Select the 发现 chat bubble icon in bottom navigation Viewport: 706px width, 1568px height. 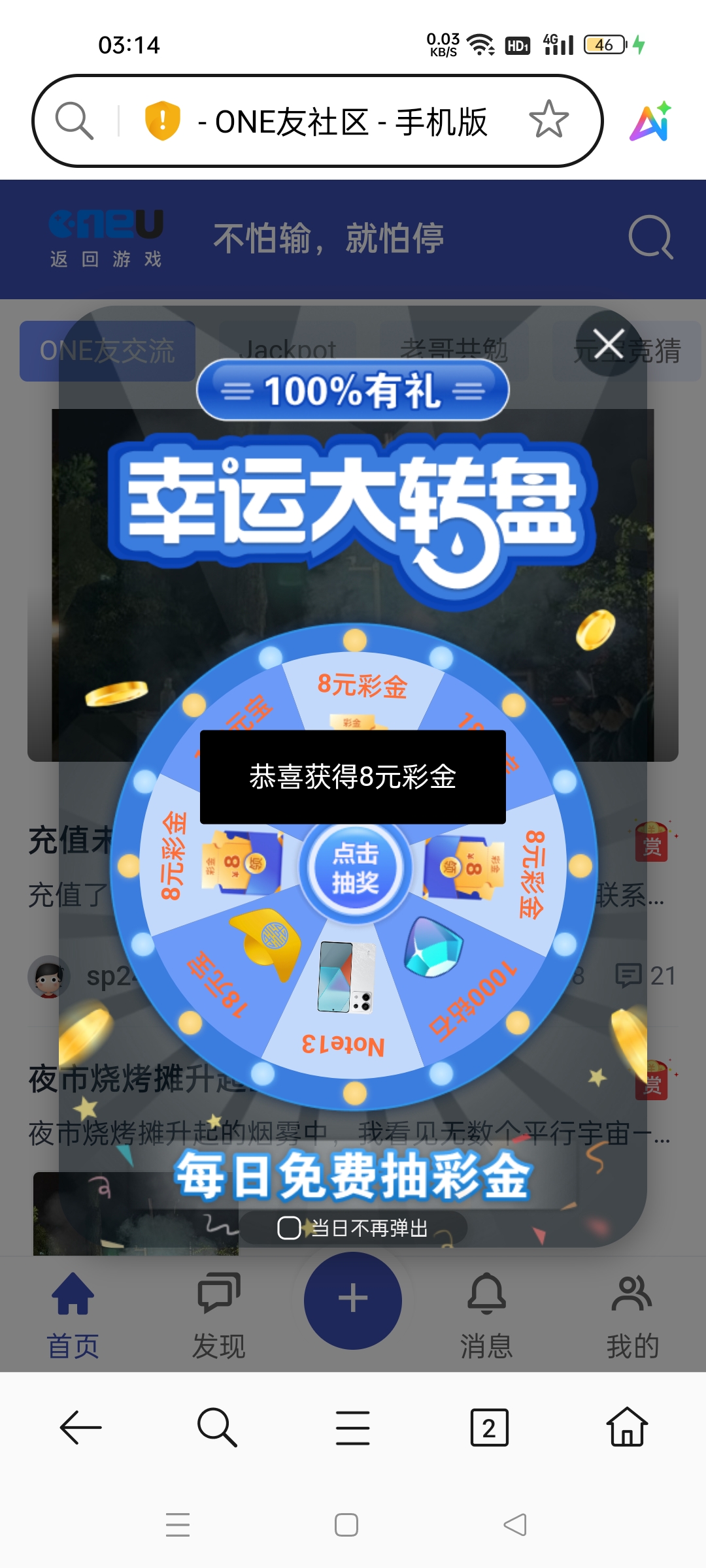click(216, 1297)
